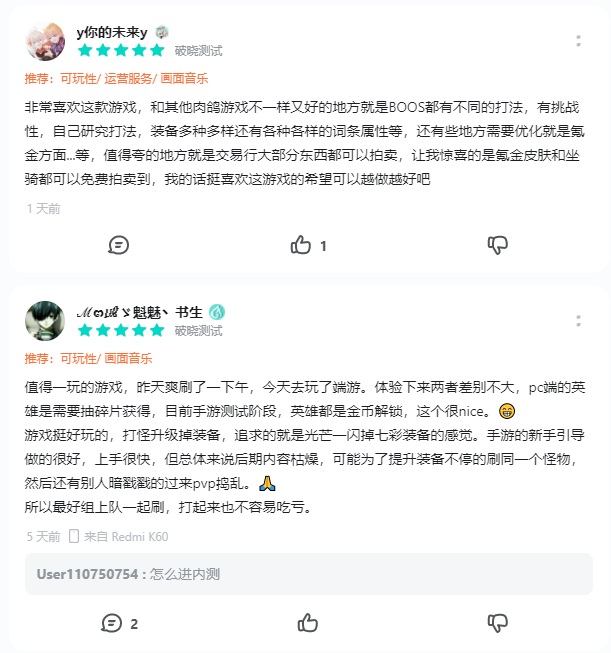611x653 pixels.
Task: Dislike 魁魅丶书生's review
Action: [x=498, y=623]
